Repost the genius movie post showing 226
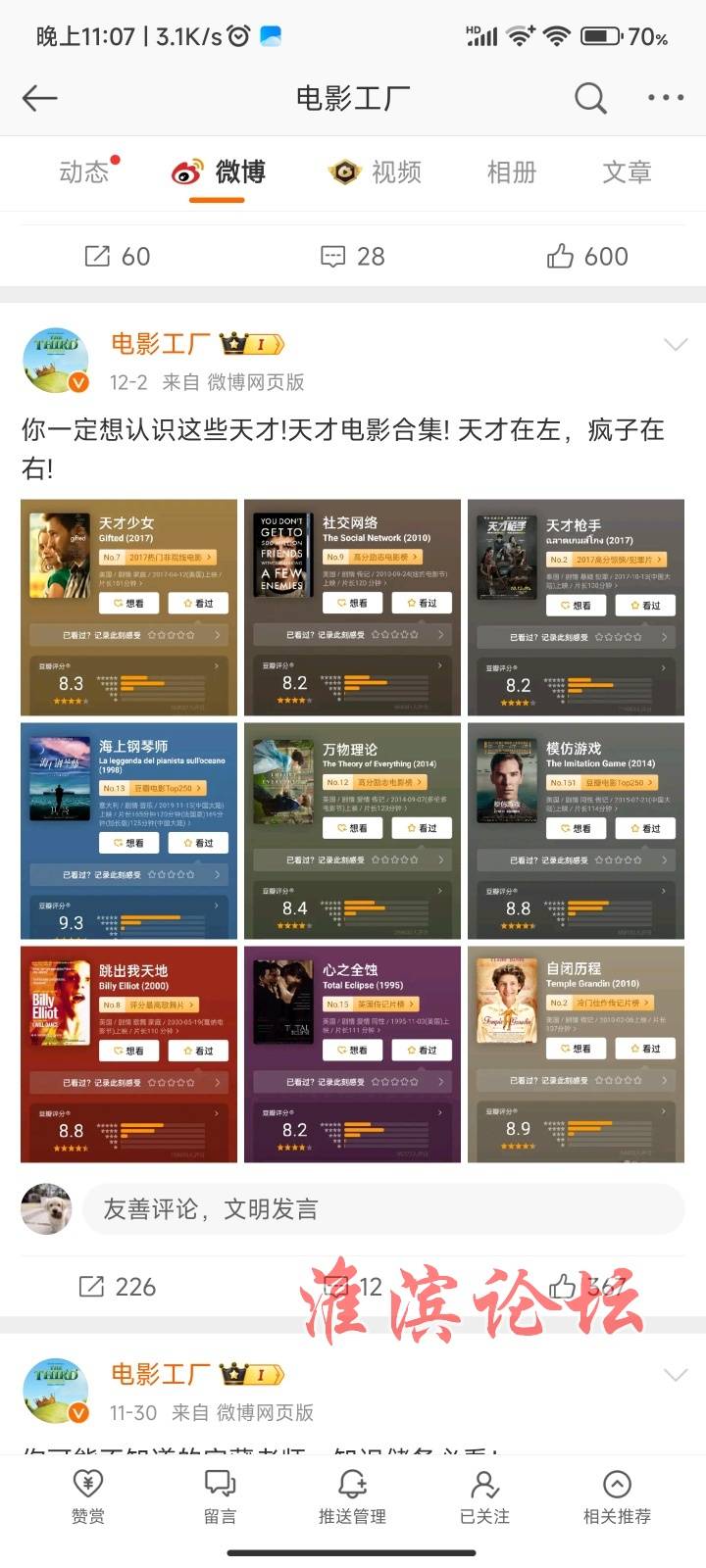 tap(117, 1287)
